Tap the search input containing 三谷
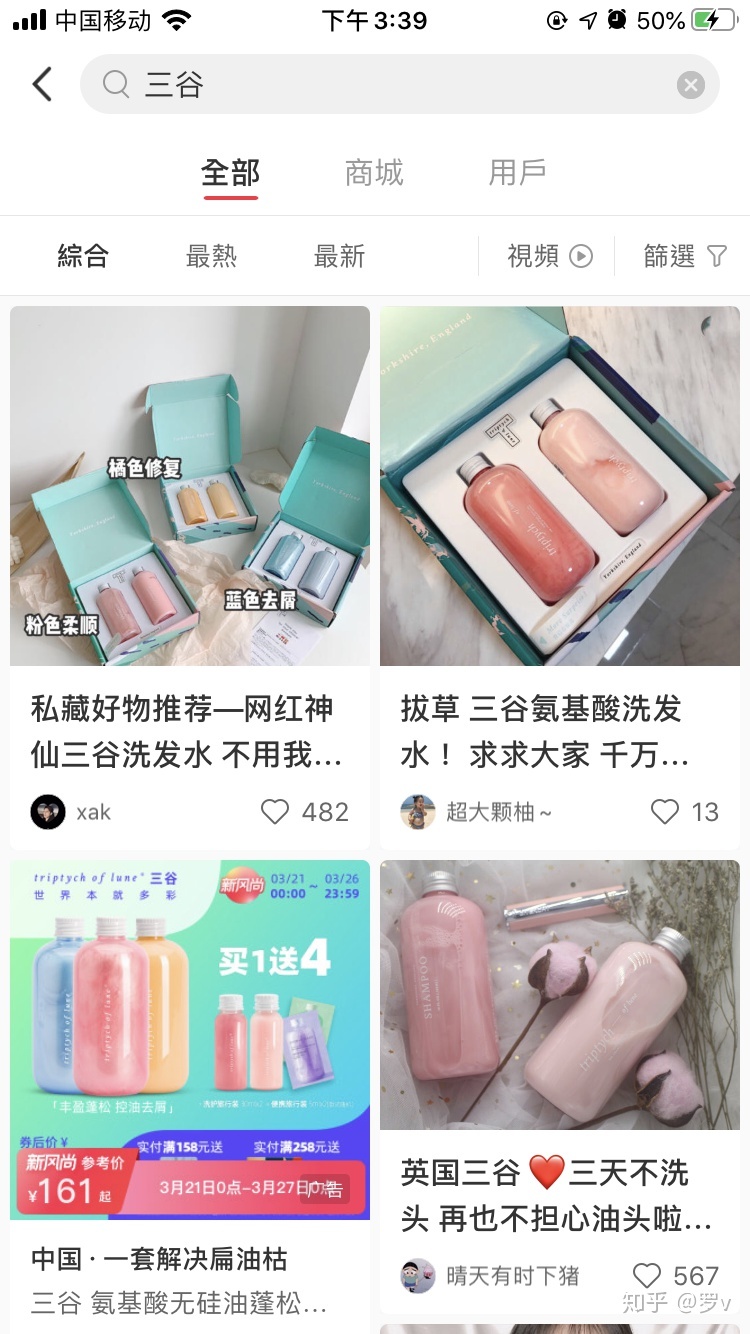 (x=300, y=84)
